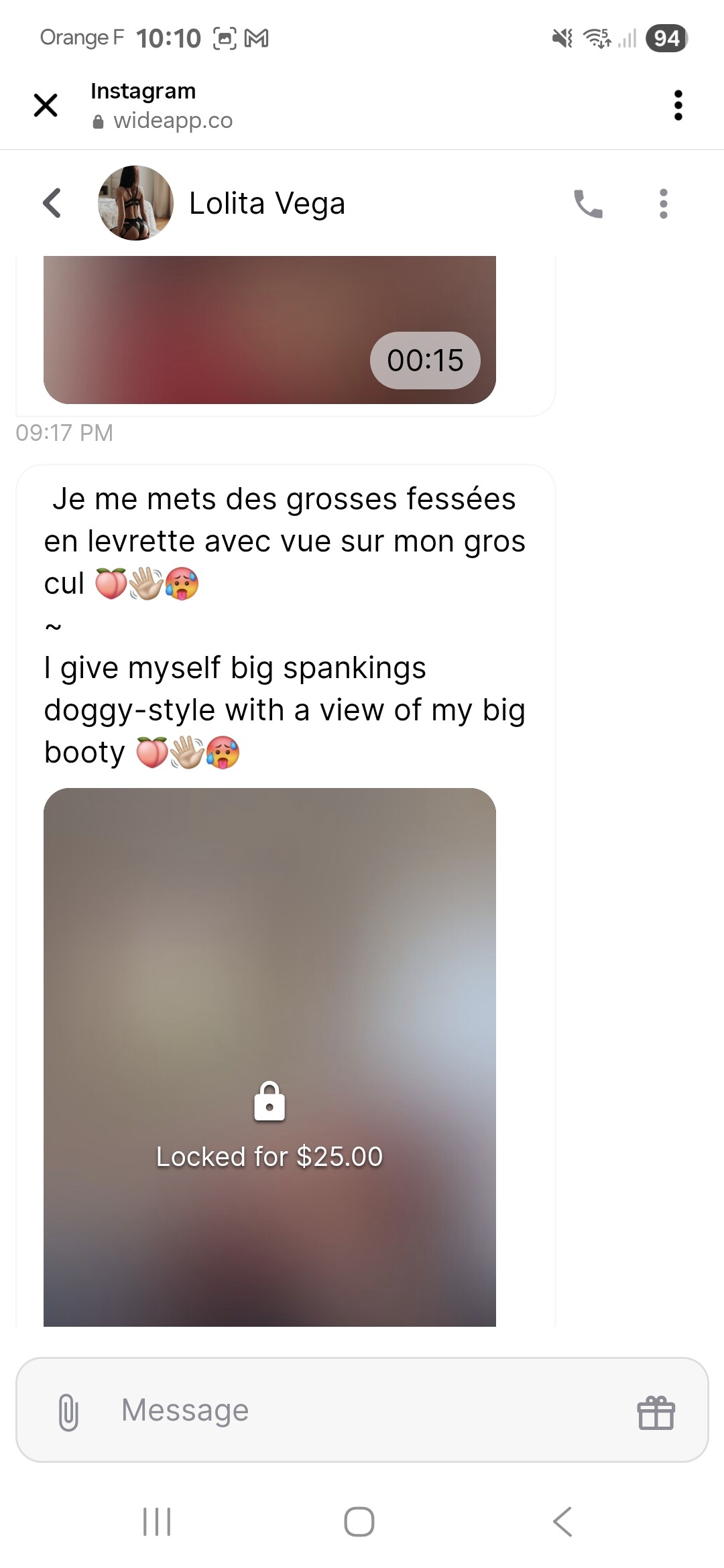Start a voice call with Lolita Vega
Viewport: 724px width, 1568px height.
[588, 204]
